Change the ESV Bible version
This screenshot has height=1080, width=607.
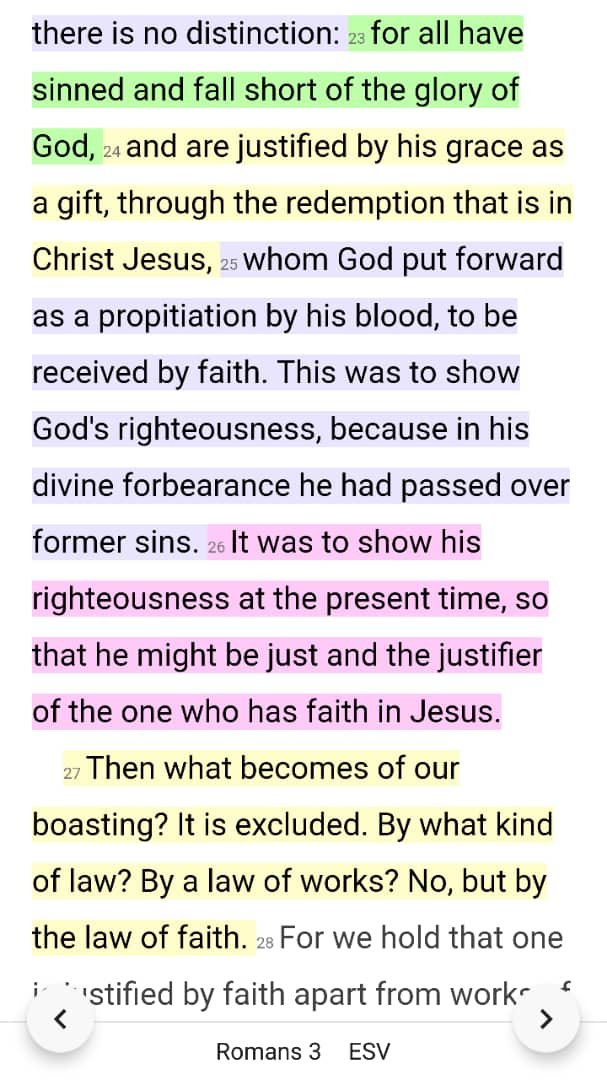pos(369,1052)
